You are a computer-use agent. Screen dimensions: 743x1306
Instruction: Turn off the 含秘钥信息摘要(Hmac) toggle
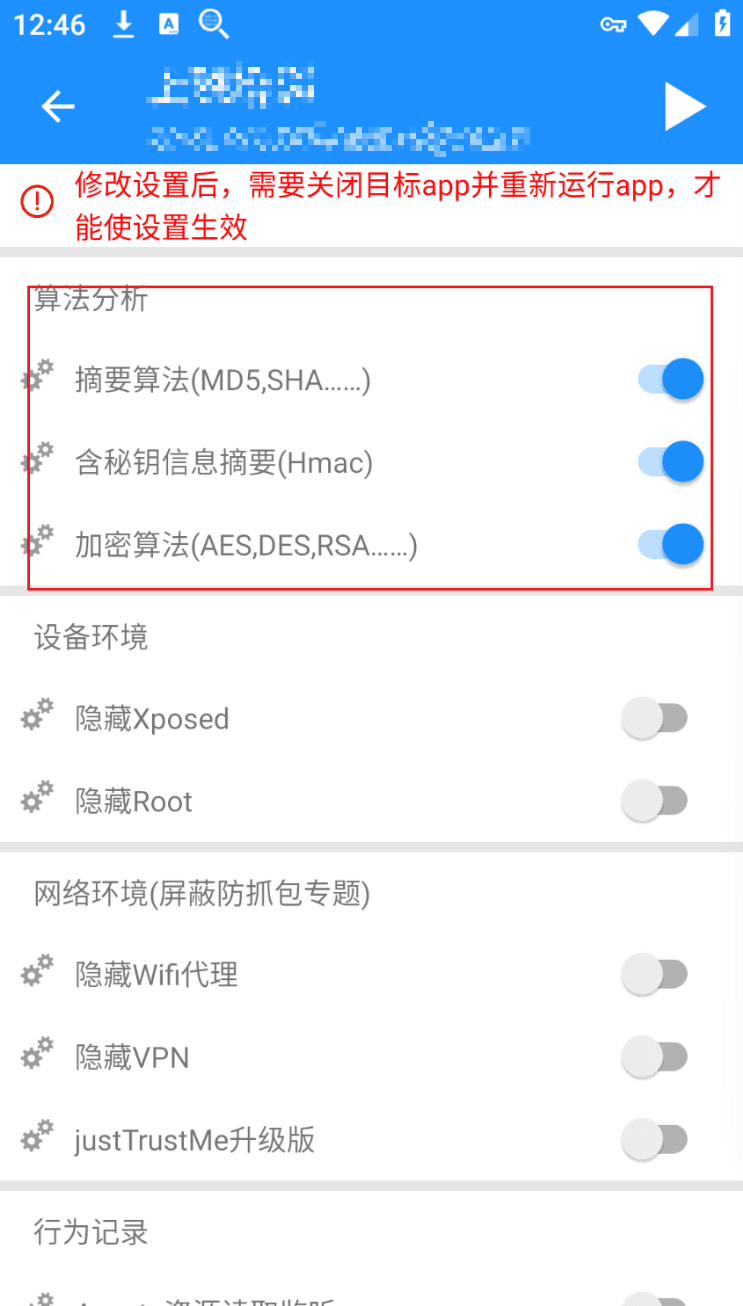pos(668,461)
